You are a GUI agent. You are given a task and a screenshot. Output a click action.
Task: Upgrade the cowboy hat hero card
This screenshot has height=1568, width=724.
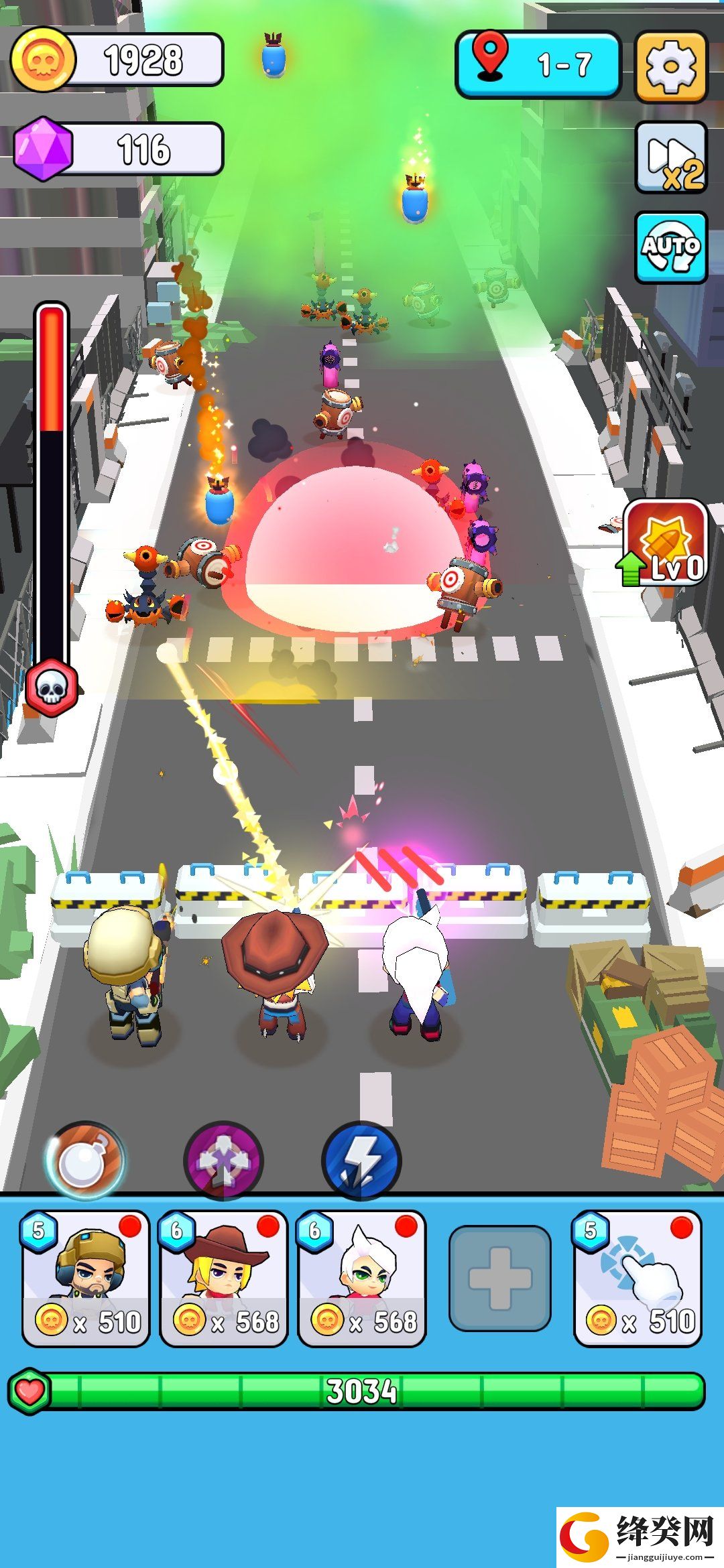(x=223, y=1279)
